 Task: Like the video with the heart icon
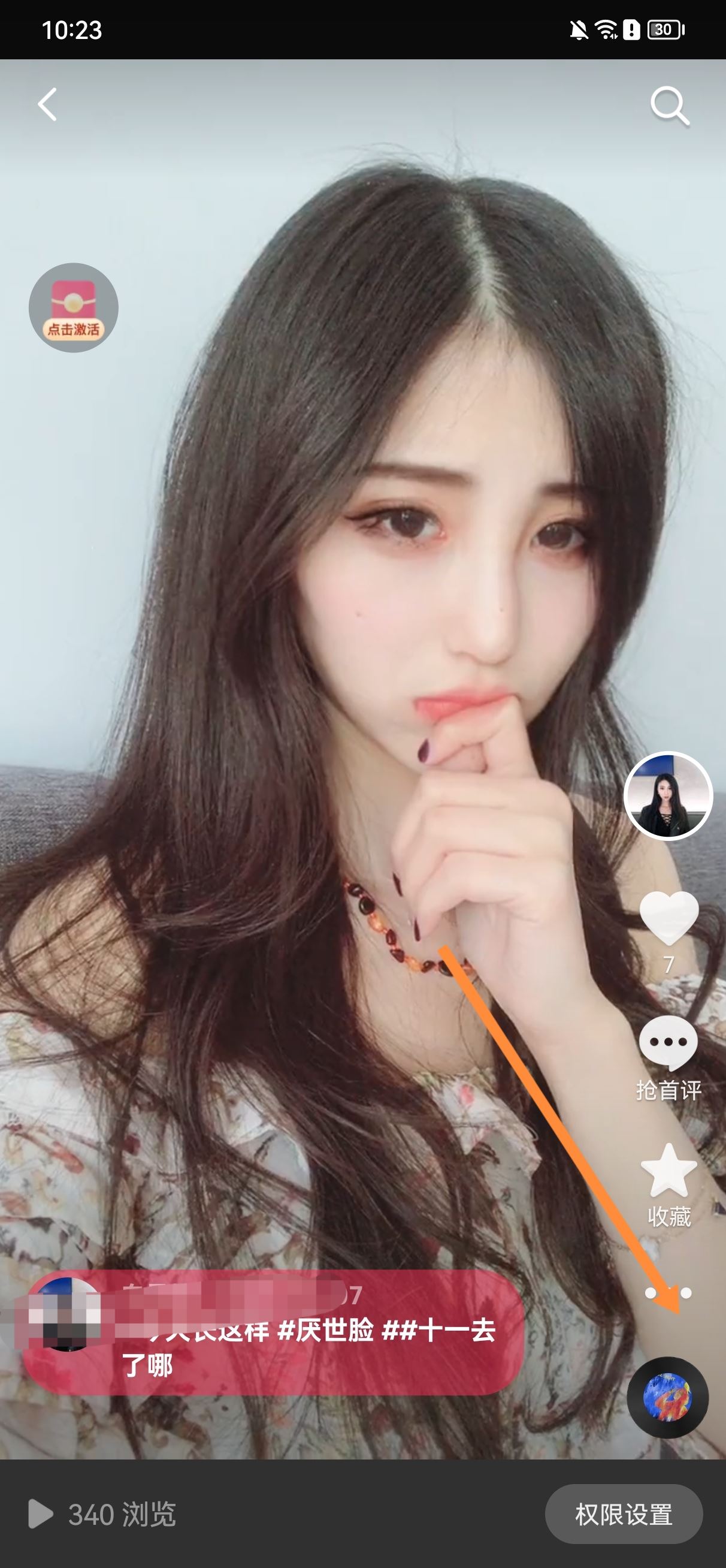[668, 916]
